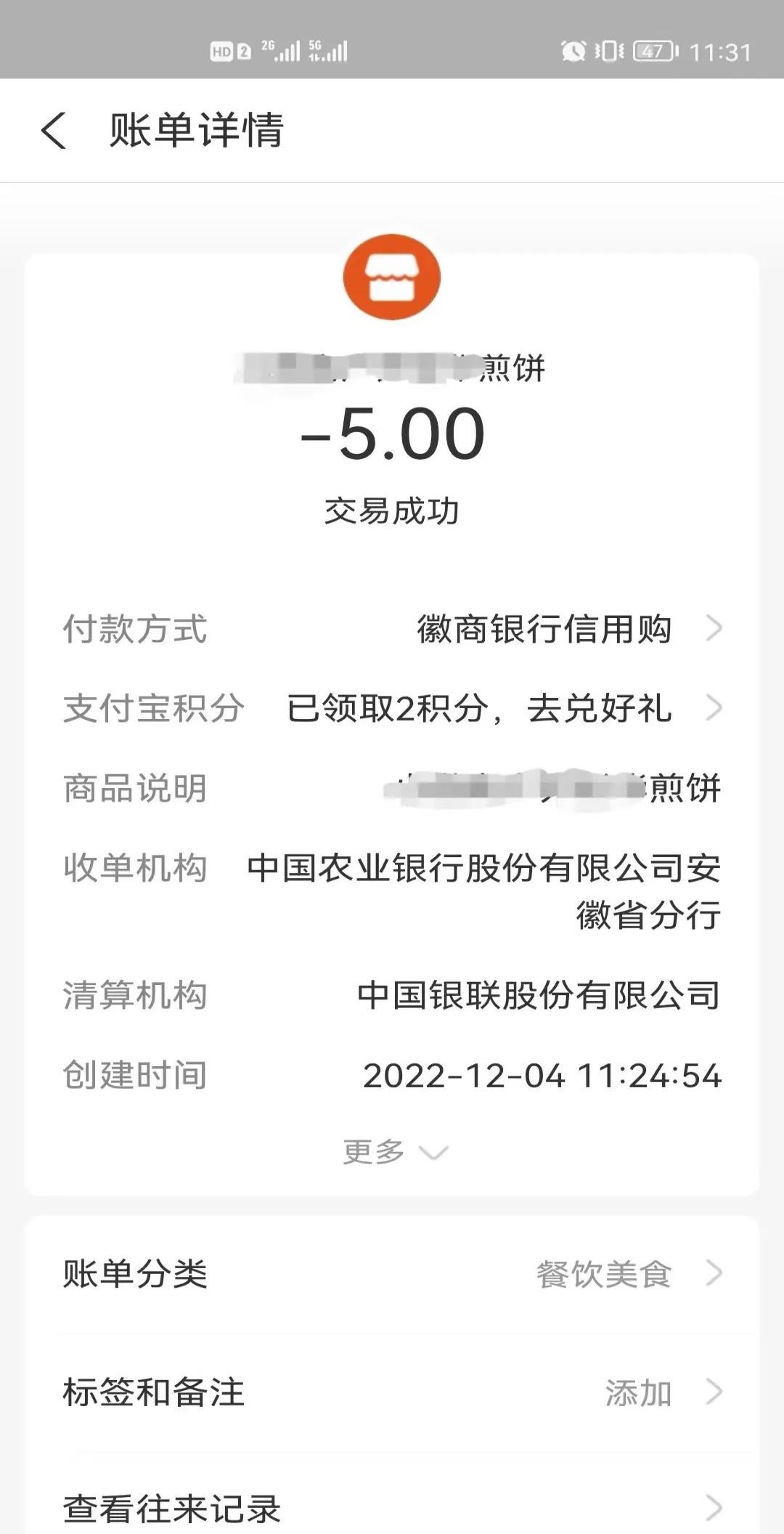Go back from 账单详情 page
This screenshot has height=1534, width=784.
54,131
